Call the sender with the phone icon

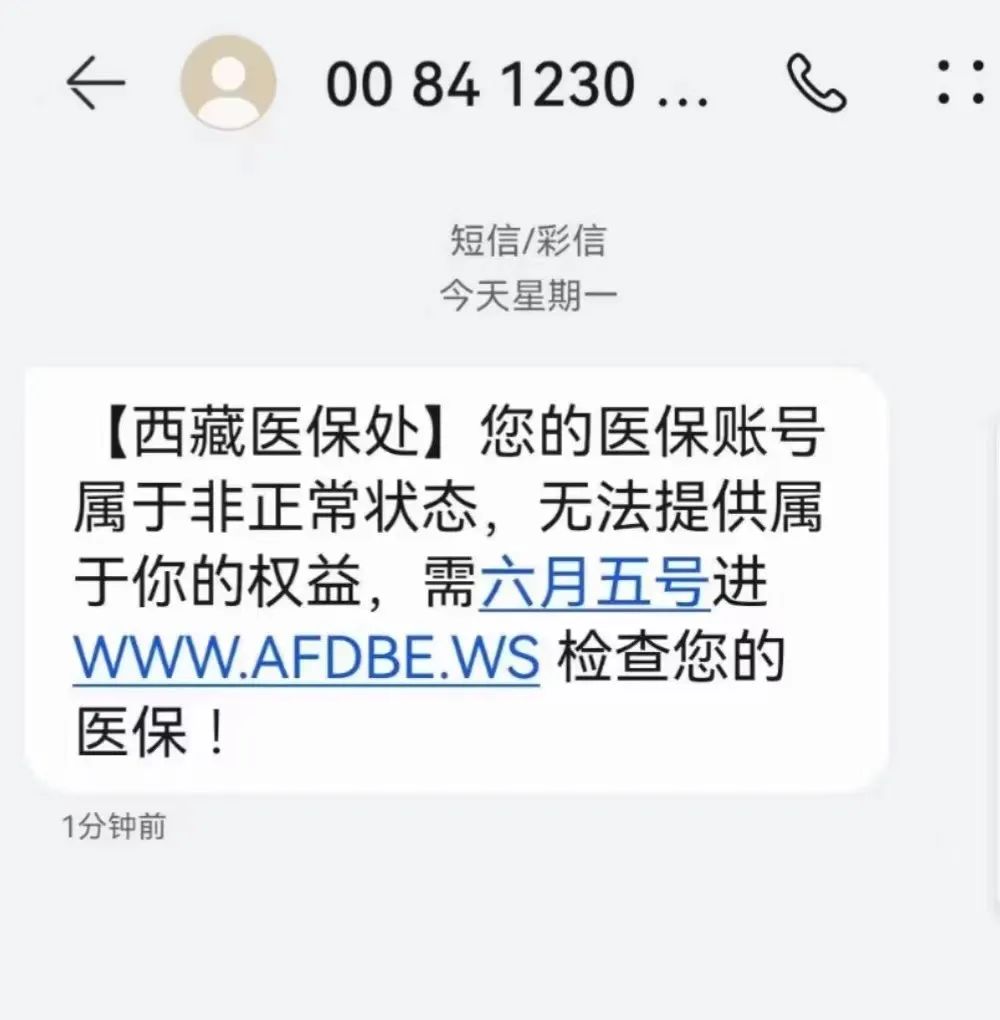[x=816, y=82]
